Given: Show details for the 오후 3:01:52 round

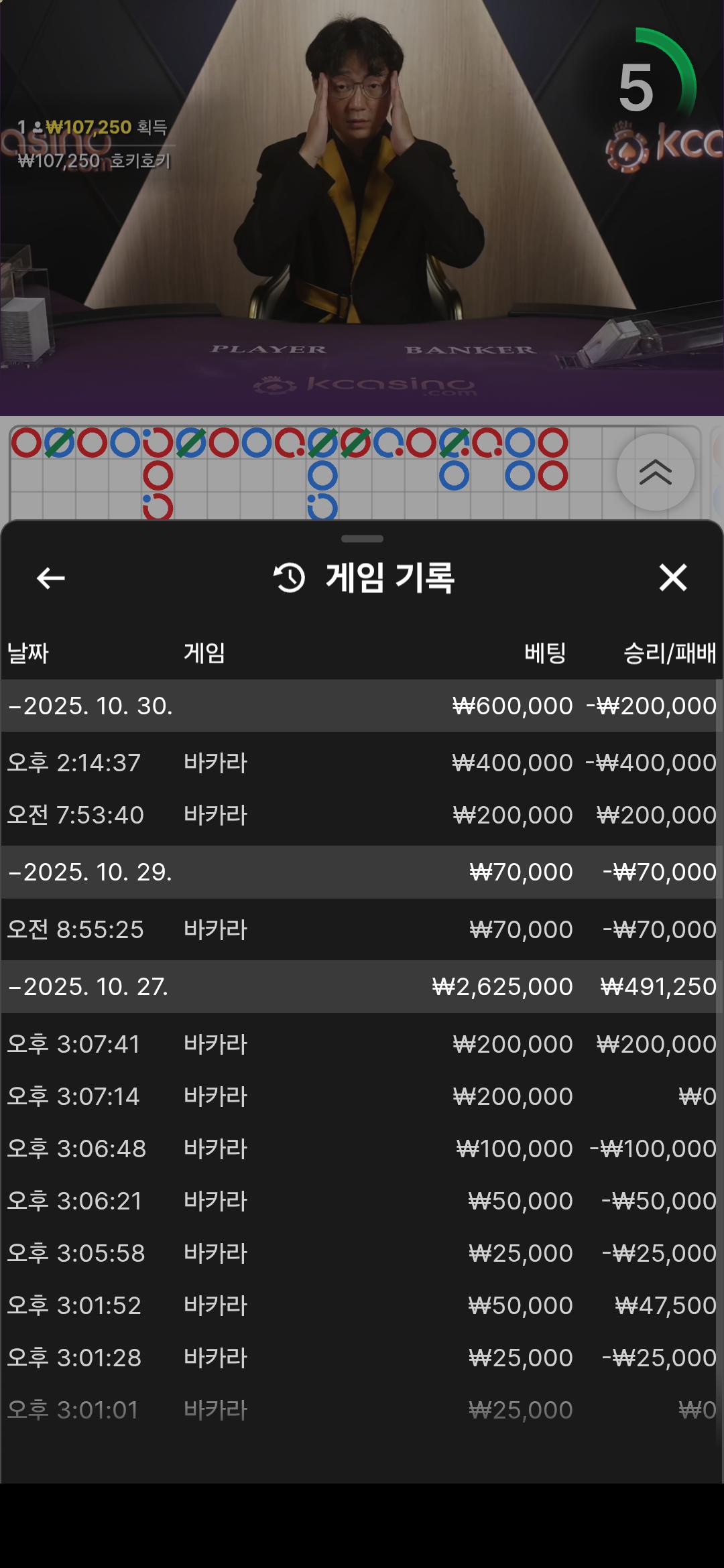Looking at the screenshot, I should point(362,1305).
